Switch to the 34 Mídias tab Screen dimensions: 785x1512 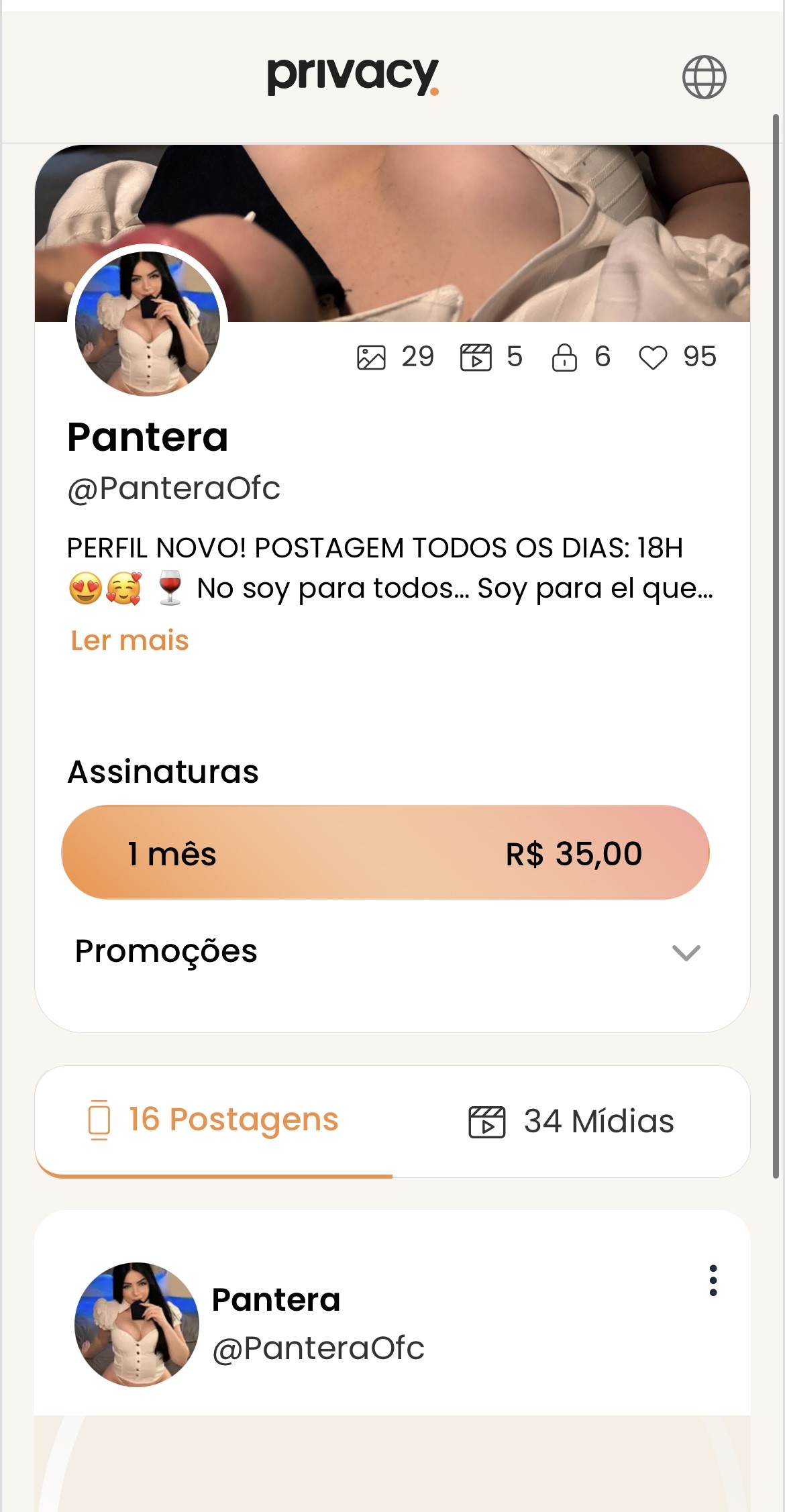(x=571, y=1121)
